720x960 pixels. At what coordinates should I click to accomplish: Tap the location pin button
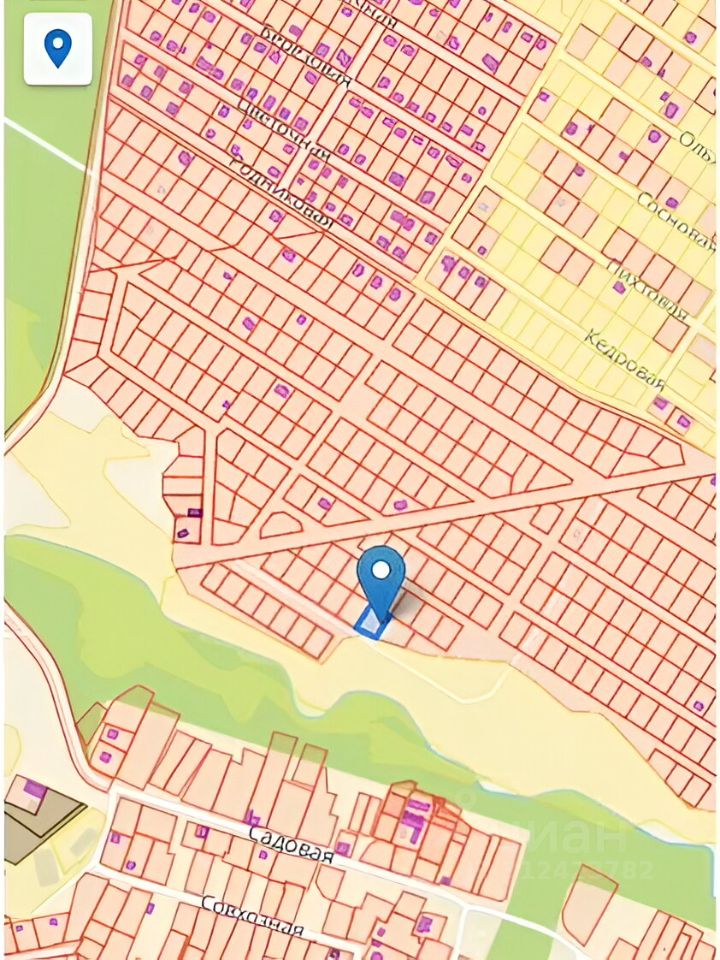click(x=58, y=49)
